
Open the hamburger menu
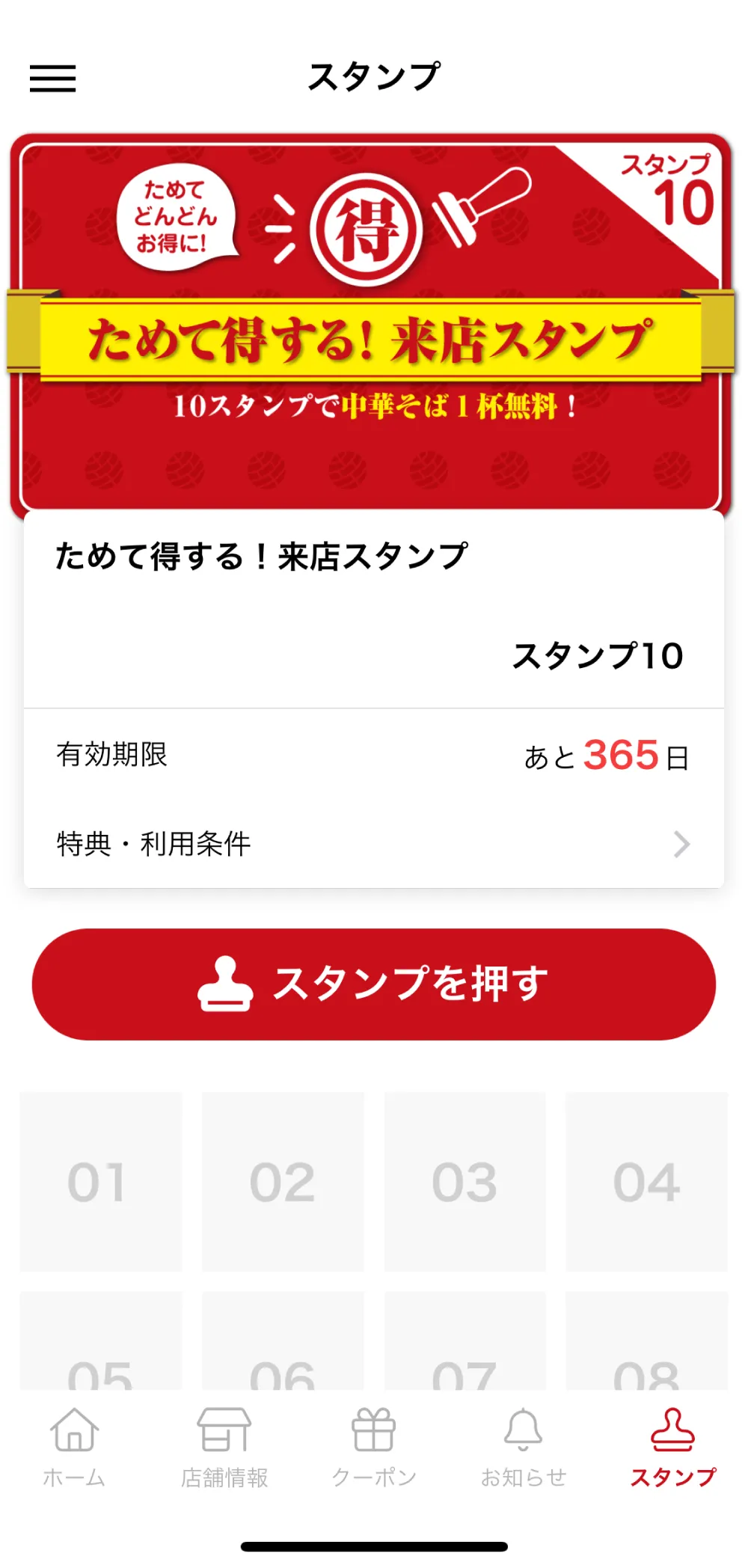click(53, 78)
